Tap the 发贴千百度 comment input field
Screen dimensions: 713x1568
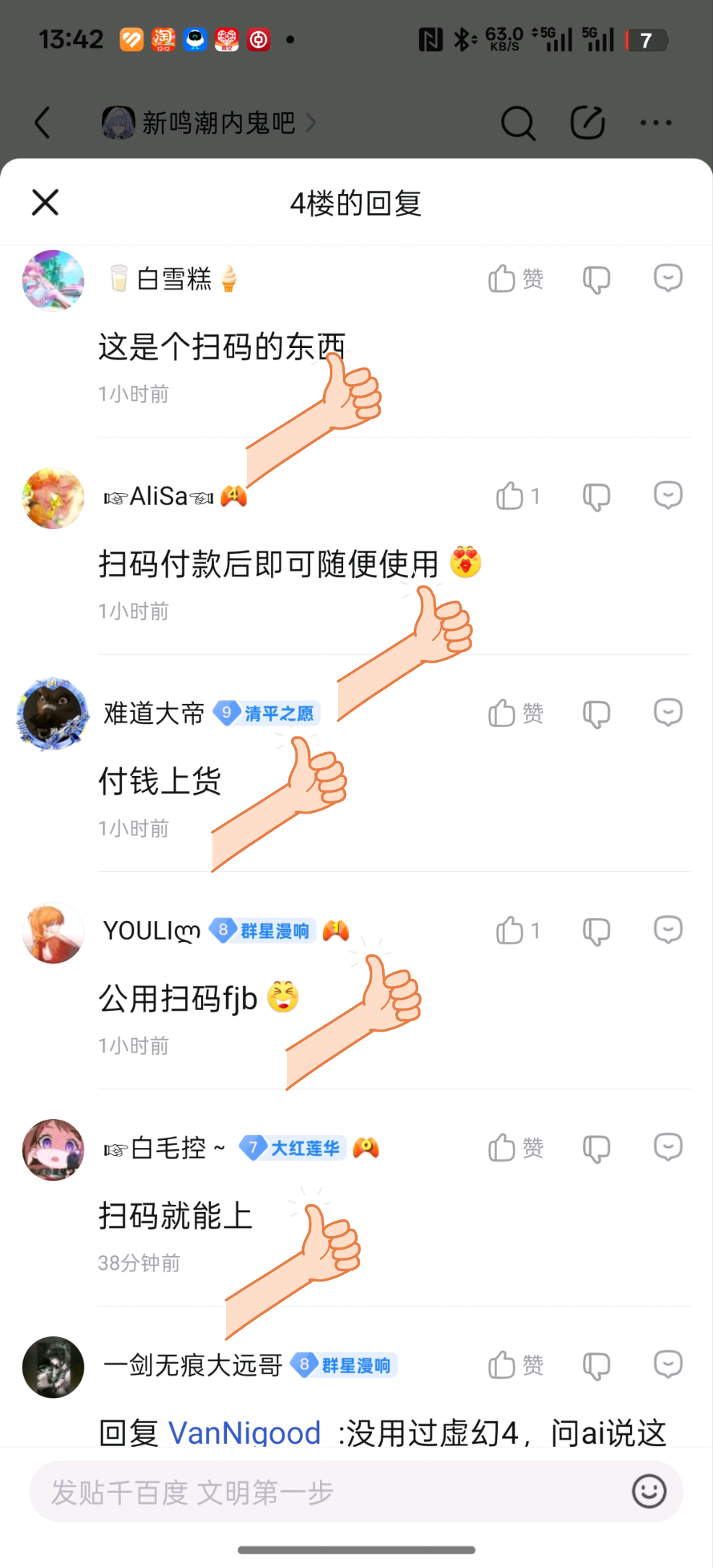(x=325, y=1491)
